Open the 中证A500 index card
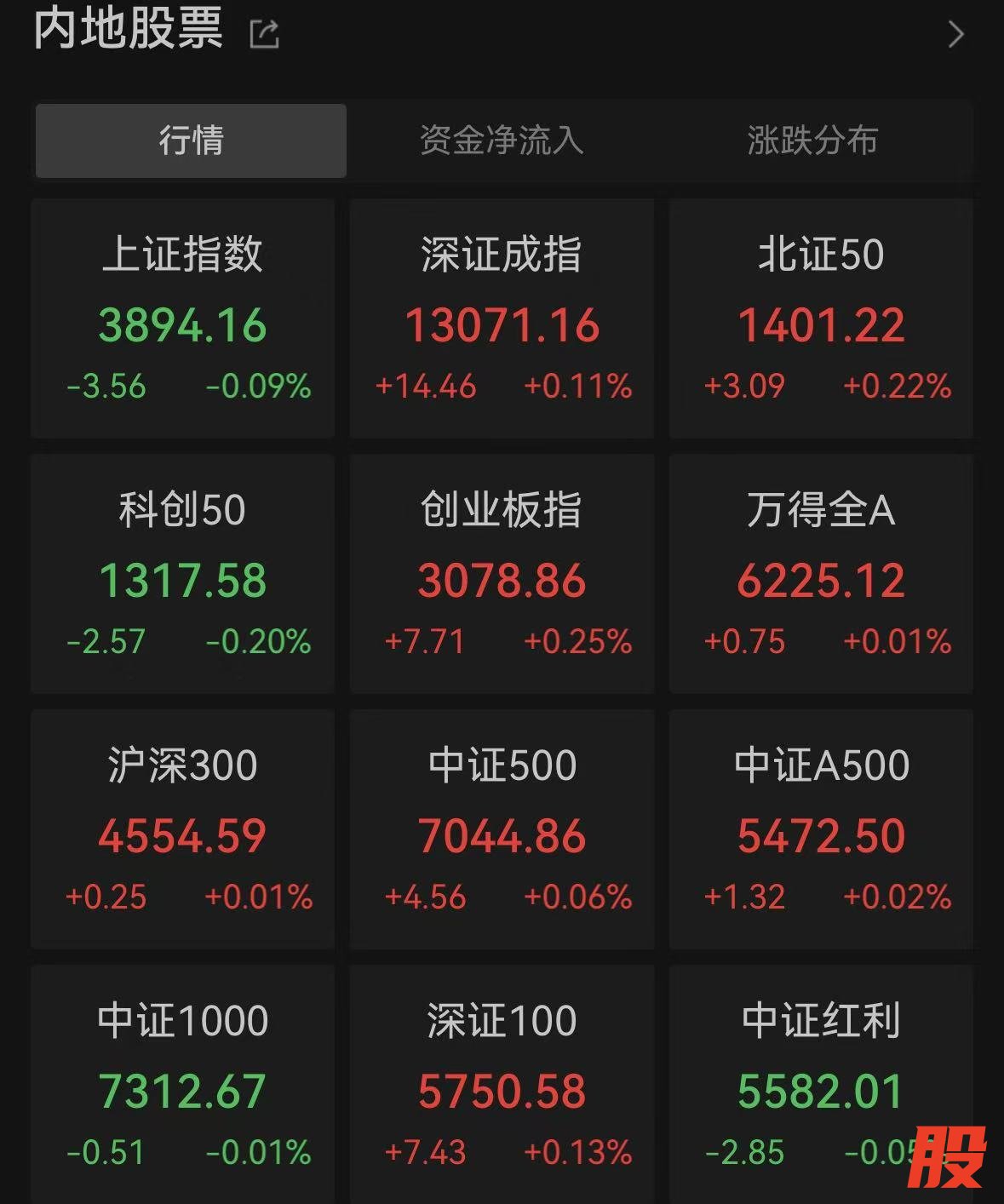1004x1204 pixels. [x=821, y=829]
